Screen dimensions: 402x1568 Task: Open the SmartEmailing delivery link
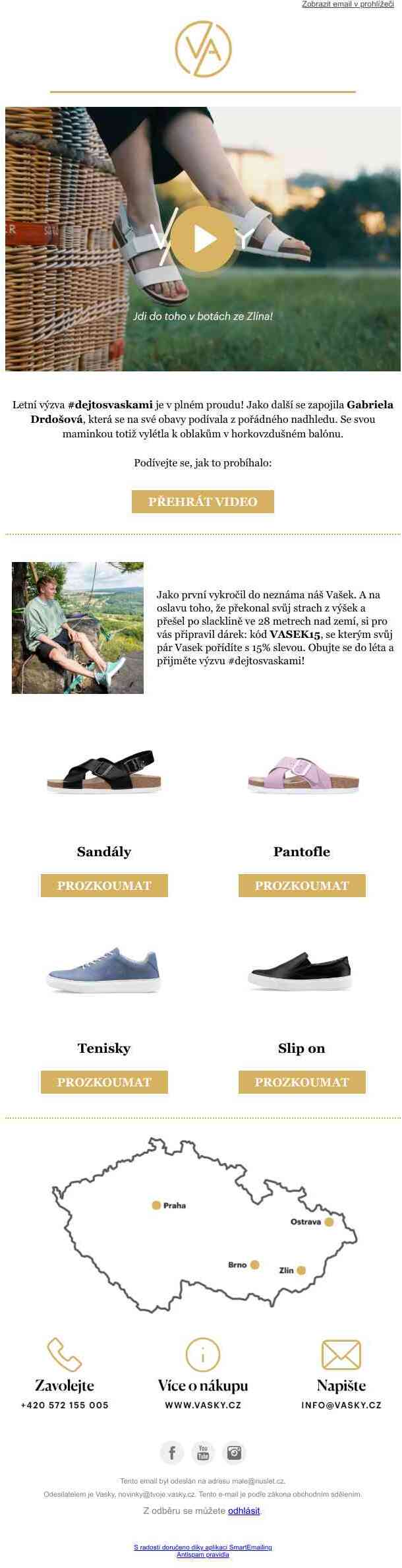(202, 1547)
